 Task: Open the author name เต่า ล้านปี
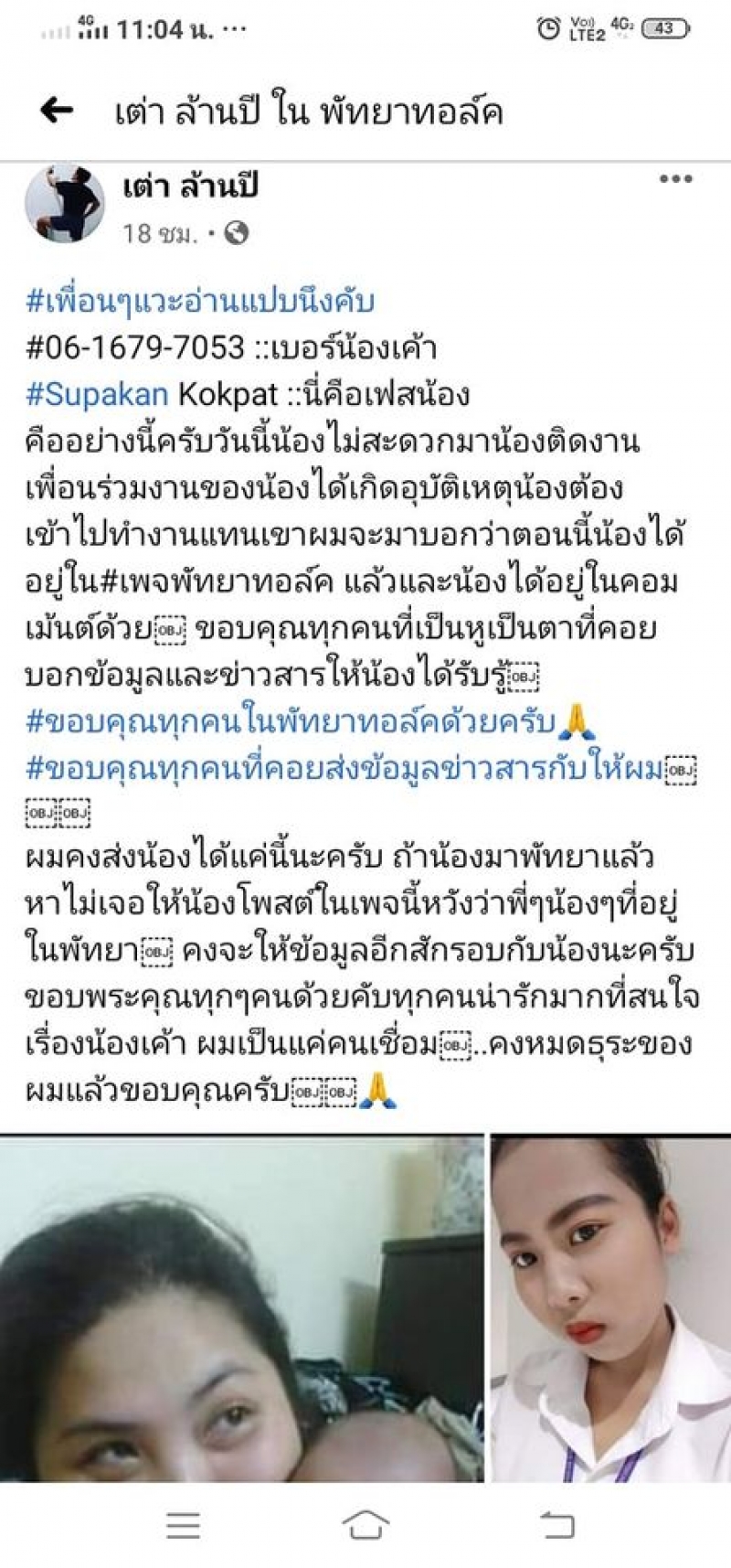[191, 186]
